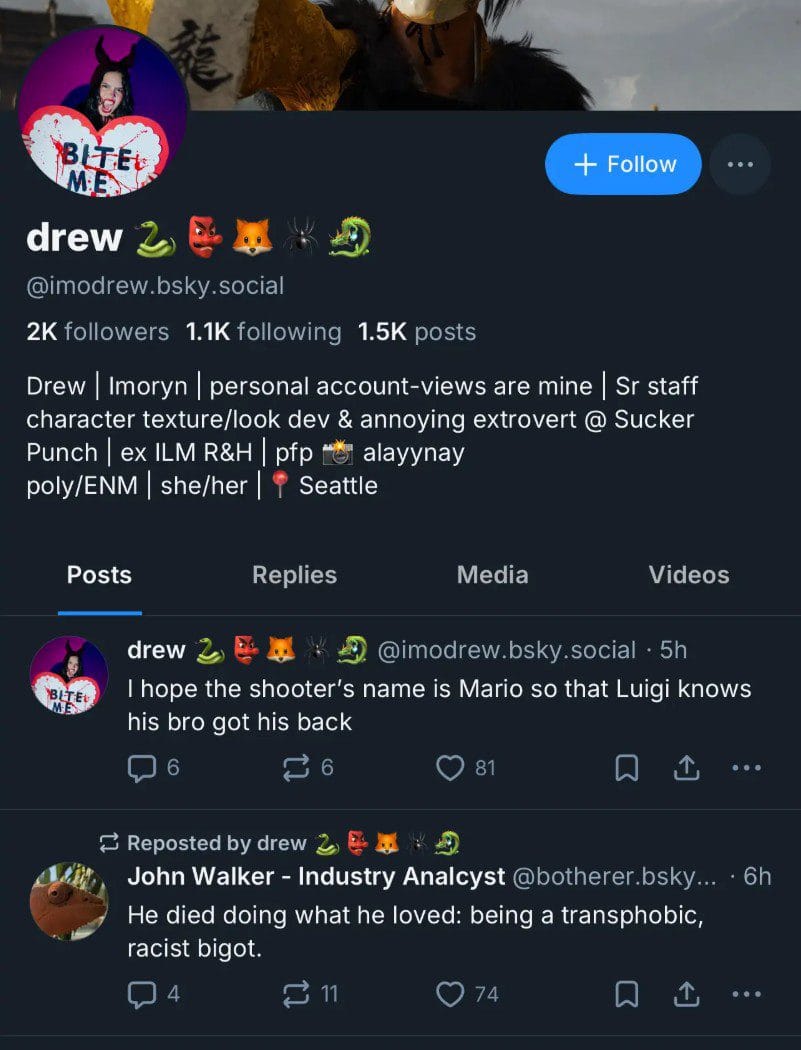Open the profile overflow menu
This screenshot has width=801, height=1050.
(739, 164)
